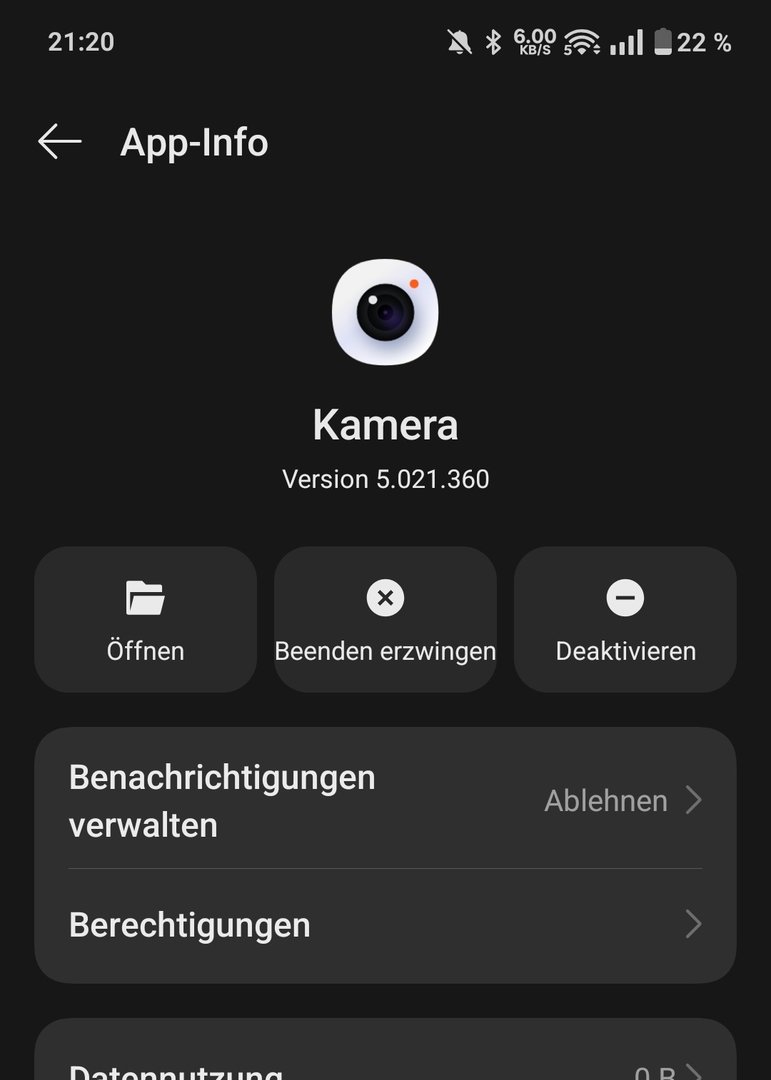Force stop with Beenden erzwingen
This screenshot has height=1080, width=771.
(x=385, y=619)
